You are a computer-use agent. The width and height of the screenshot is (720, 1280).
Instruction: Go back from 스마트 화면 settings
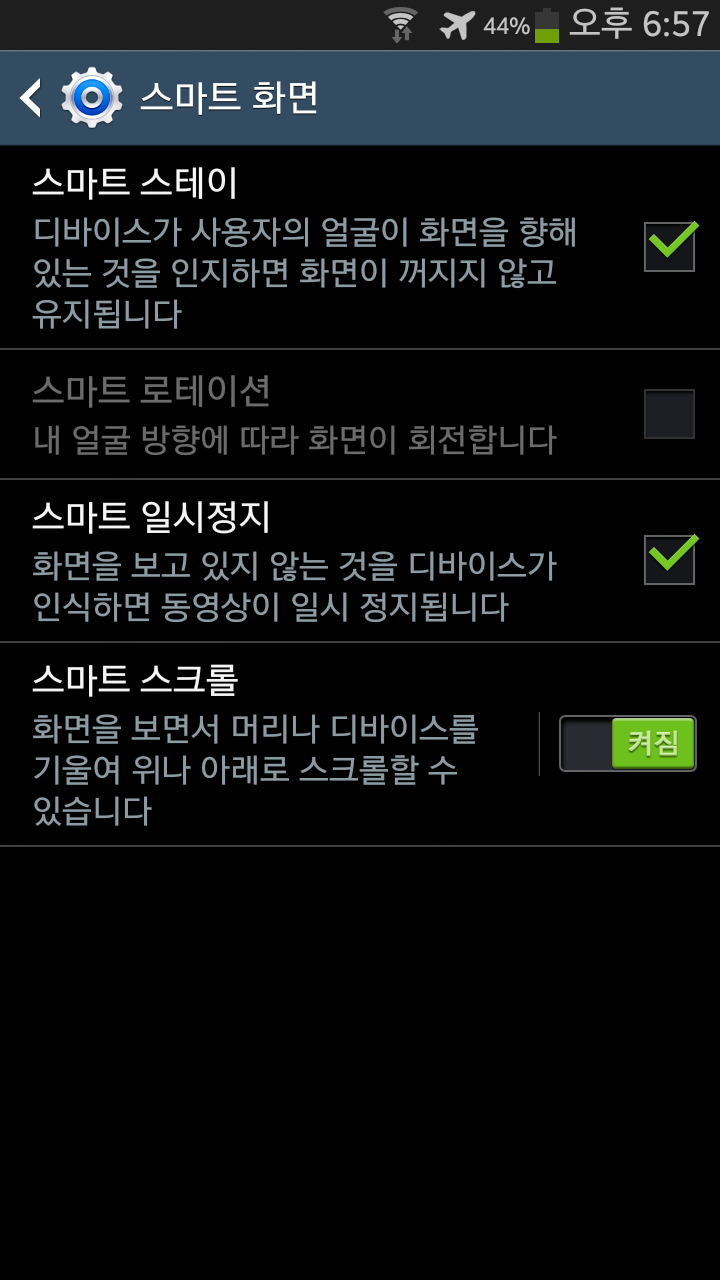[32, 98]
